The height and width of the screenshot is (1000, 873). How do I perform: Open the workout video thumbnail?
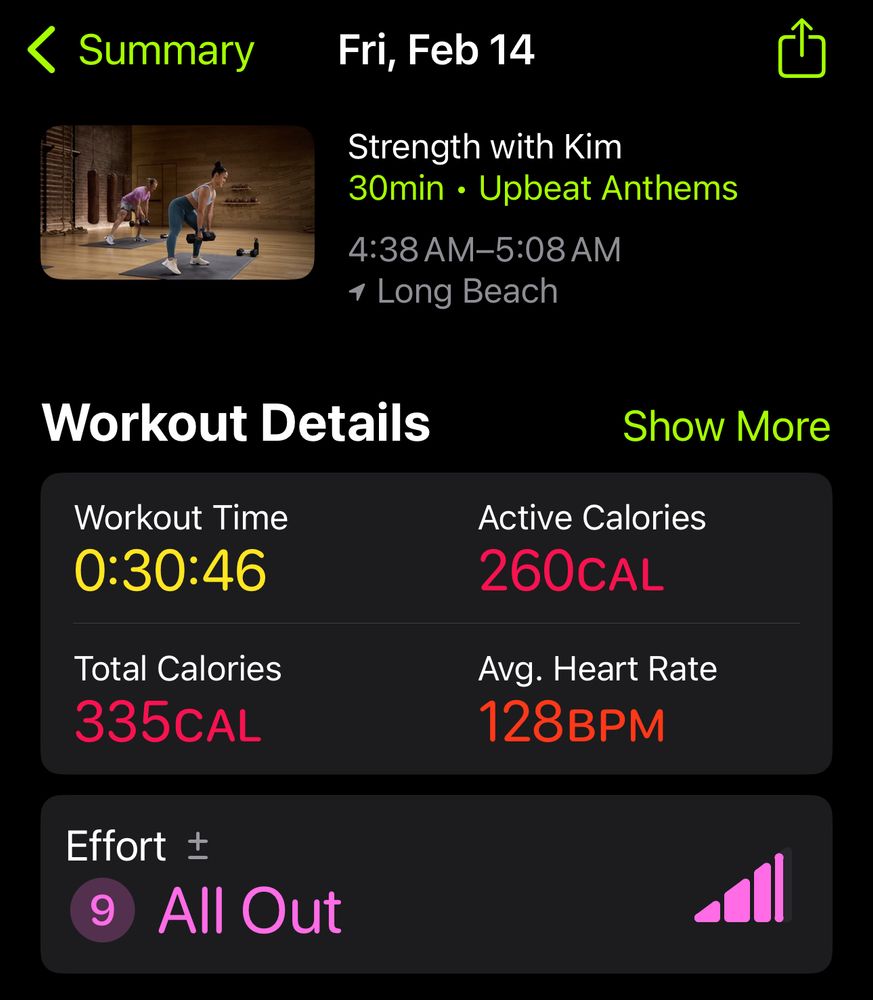tap(178, 202)
